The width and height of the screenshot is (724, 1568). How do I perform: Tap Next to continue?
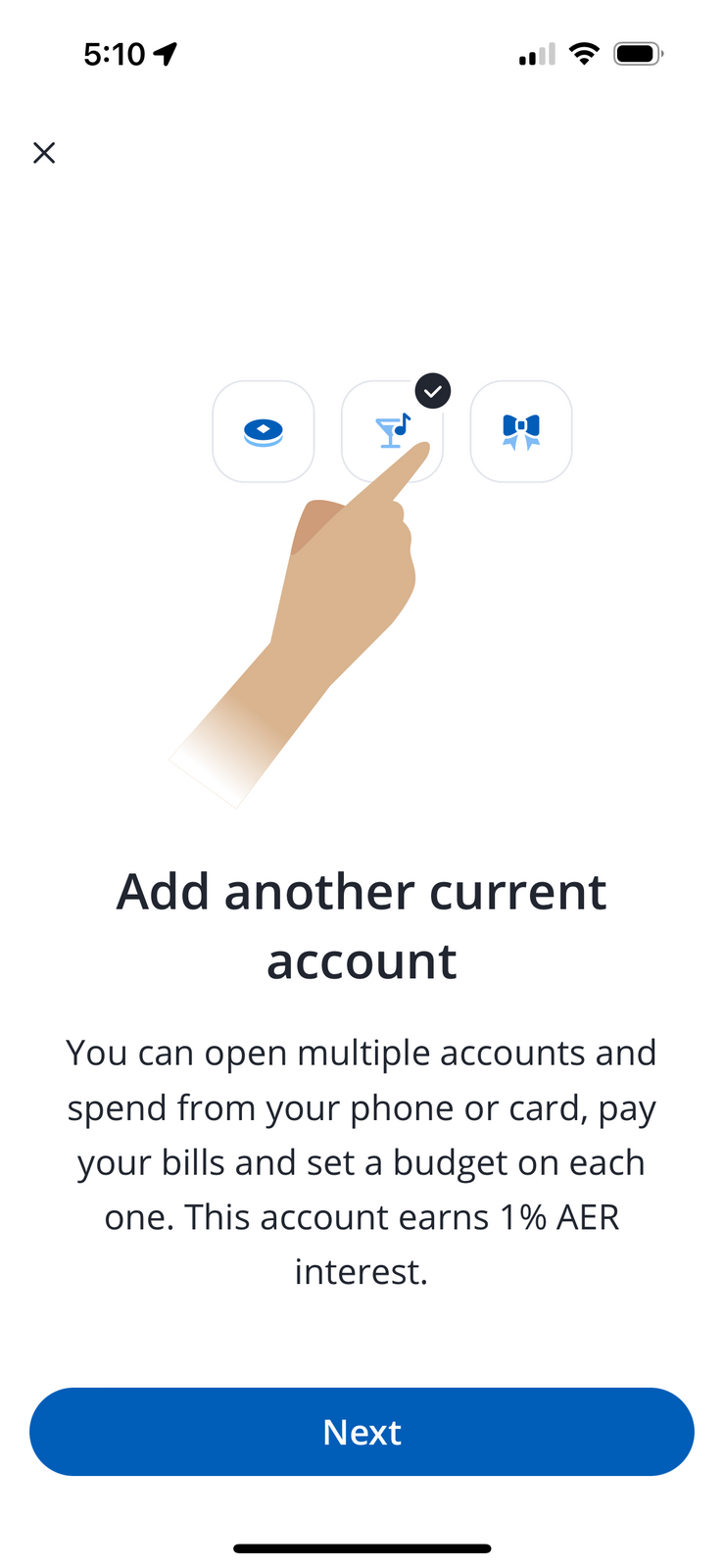[362, 1432]
